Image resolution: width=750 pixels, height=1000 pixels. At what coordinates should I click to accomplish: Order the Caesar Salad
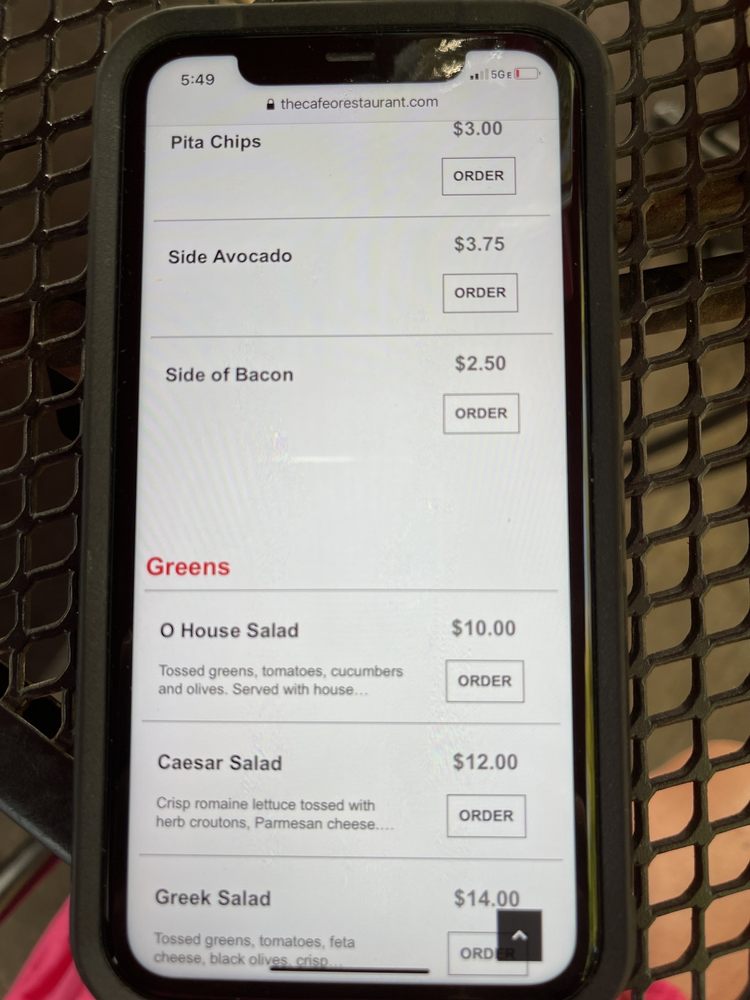pyautogui.click(x=486, y=816)
